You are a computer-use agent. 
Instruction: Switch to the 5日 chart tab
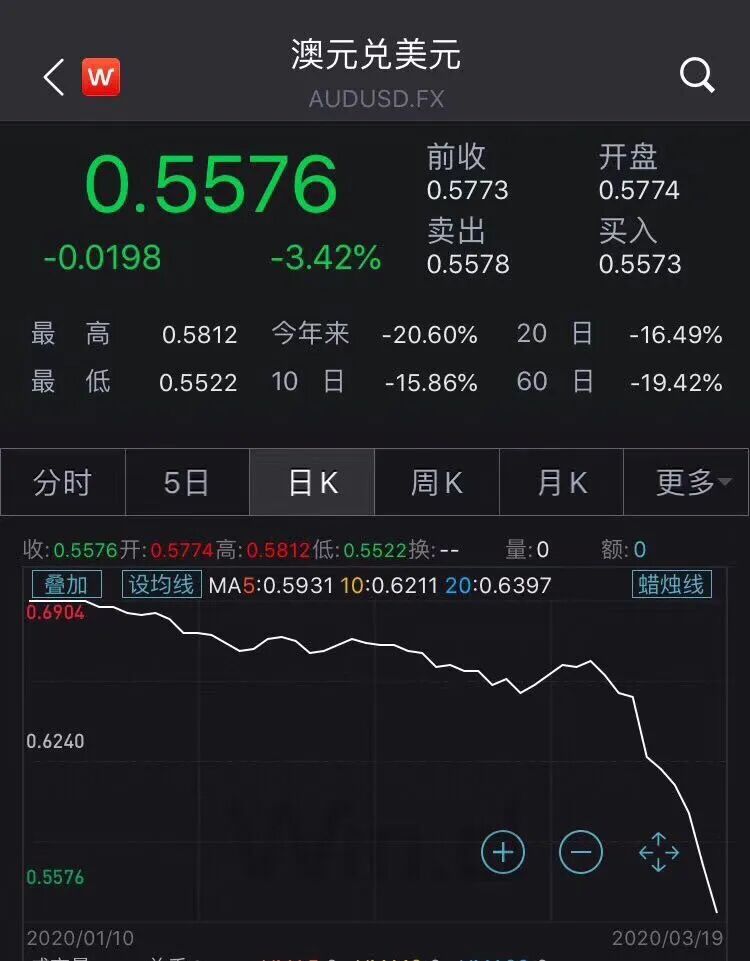188,482
